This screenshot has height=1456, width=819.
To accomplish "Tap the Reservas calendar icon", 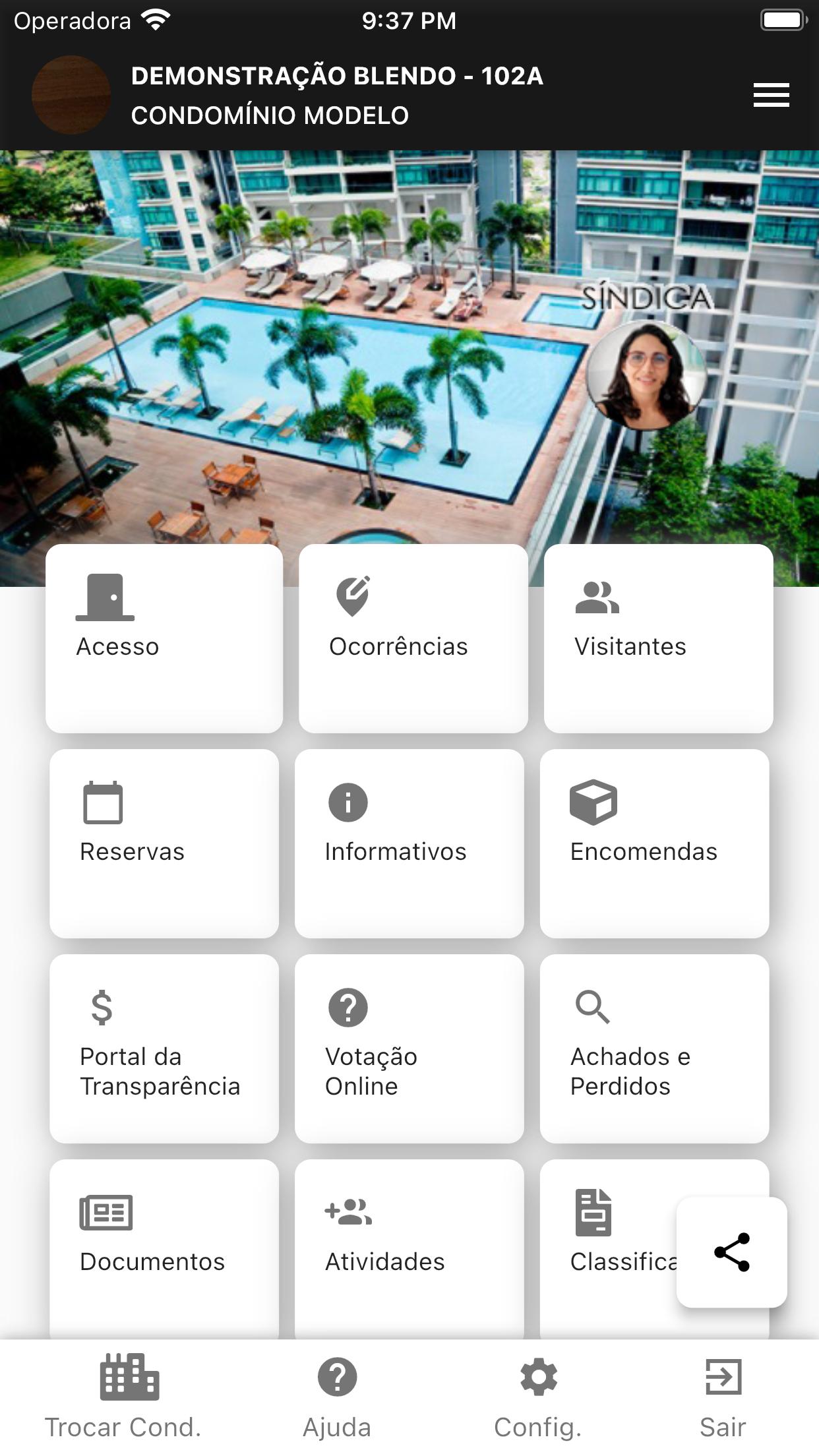I will point(103,805).
